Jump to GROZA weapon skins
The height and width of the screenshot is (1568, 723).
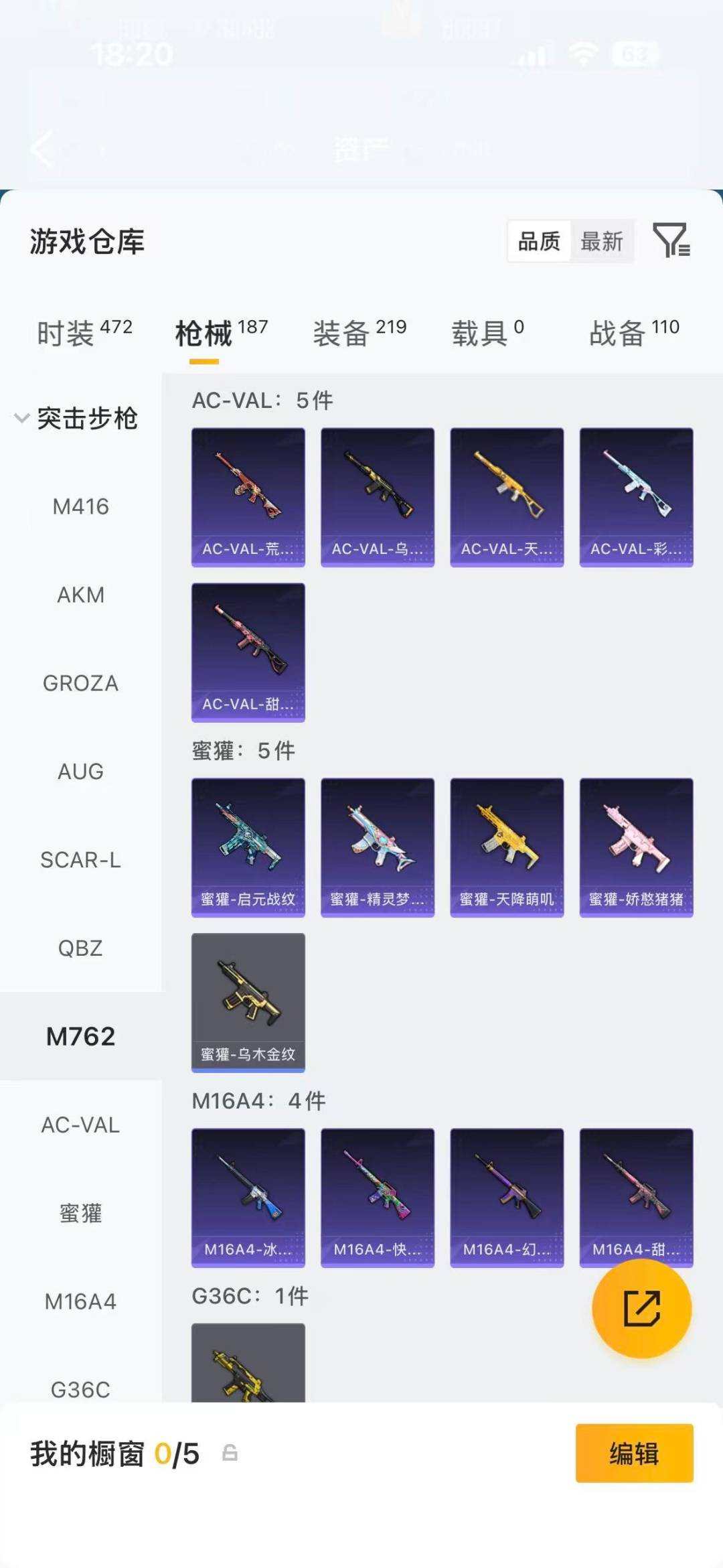pyautogui.click(x=80, y=683)
